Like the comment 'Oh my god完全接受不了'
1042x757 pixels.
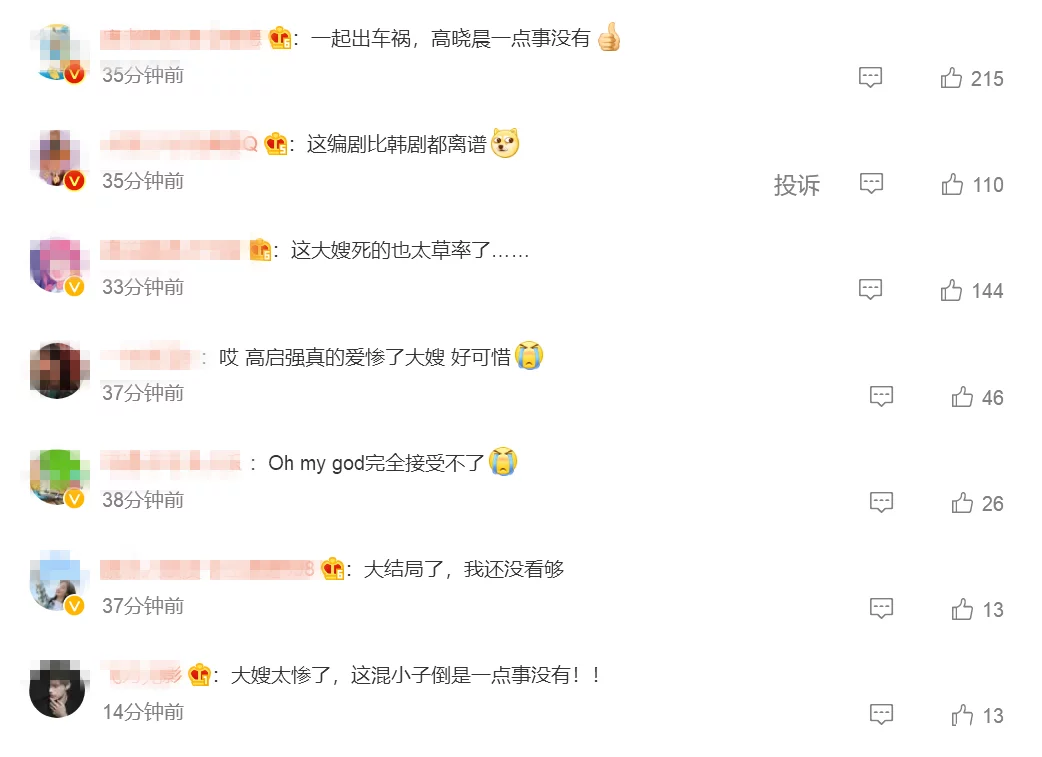point(962,503)
